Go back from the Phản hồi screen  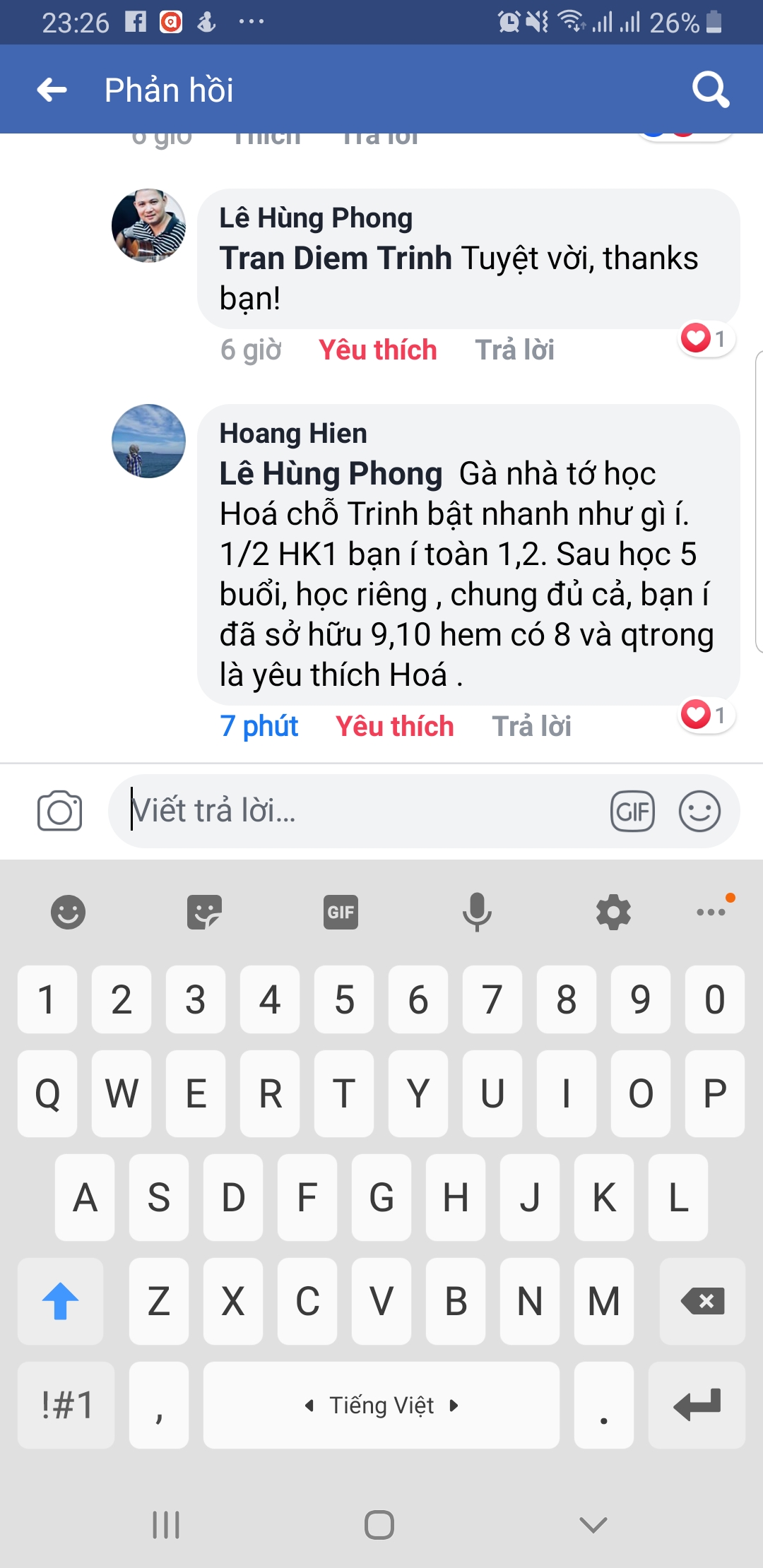coord(52,90)
